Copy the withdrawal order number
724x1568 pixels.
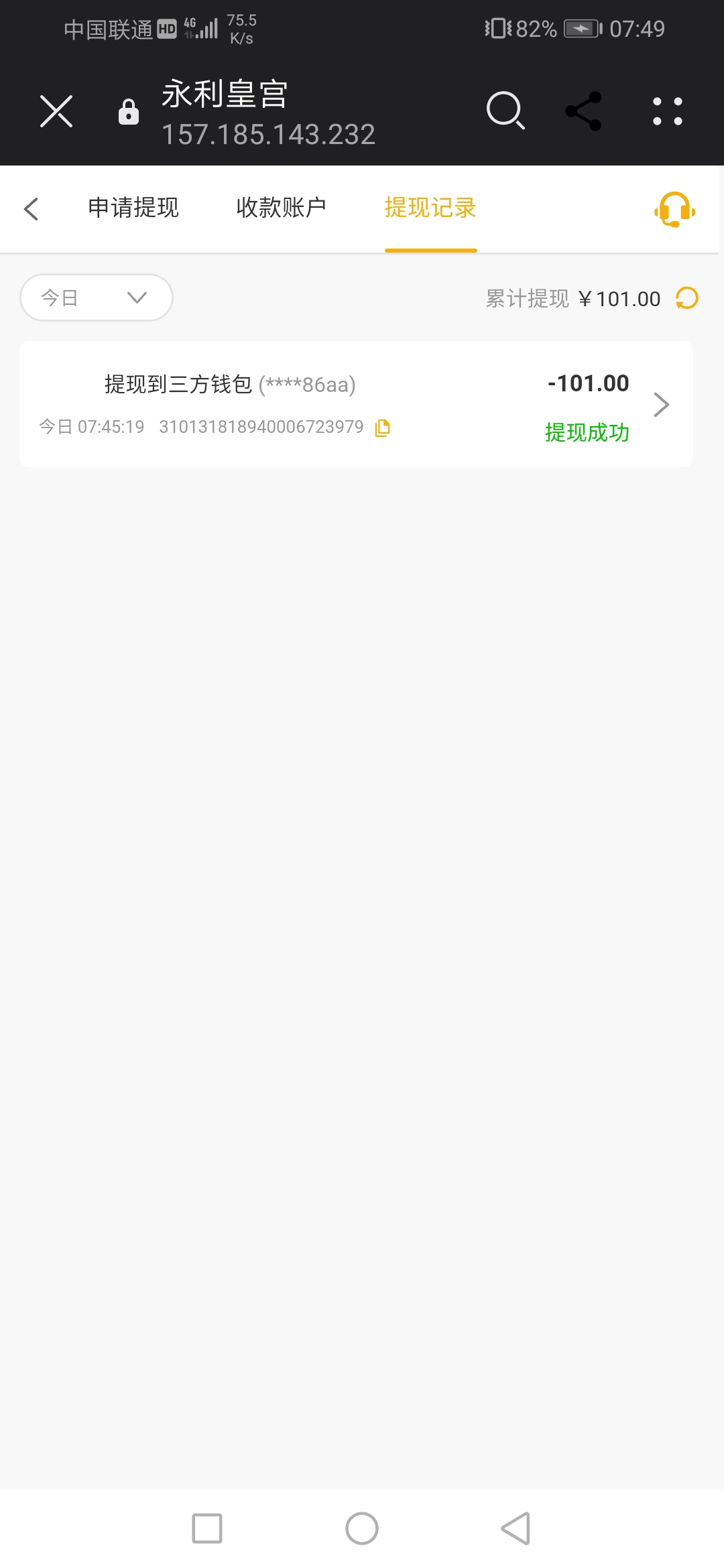tap(382, 428)
